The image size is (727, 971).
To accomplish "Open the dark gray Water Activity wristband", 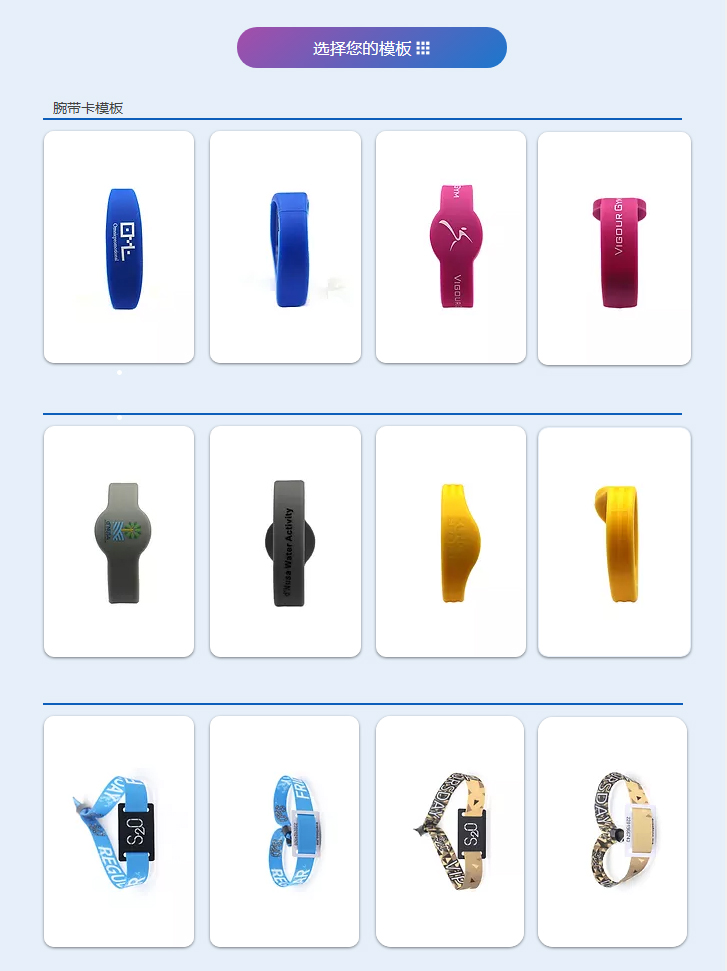I will point(285,542).
